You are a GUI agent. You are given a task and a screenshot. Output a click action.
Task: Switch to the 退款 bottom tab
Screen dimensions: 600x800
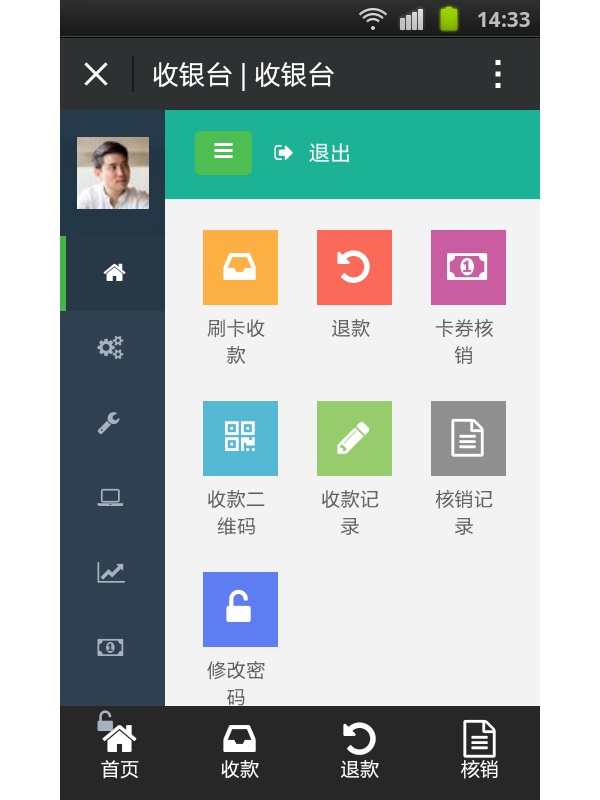click(359, 752)
